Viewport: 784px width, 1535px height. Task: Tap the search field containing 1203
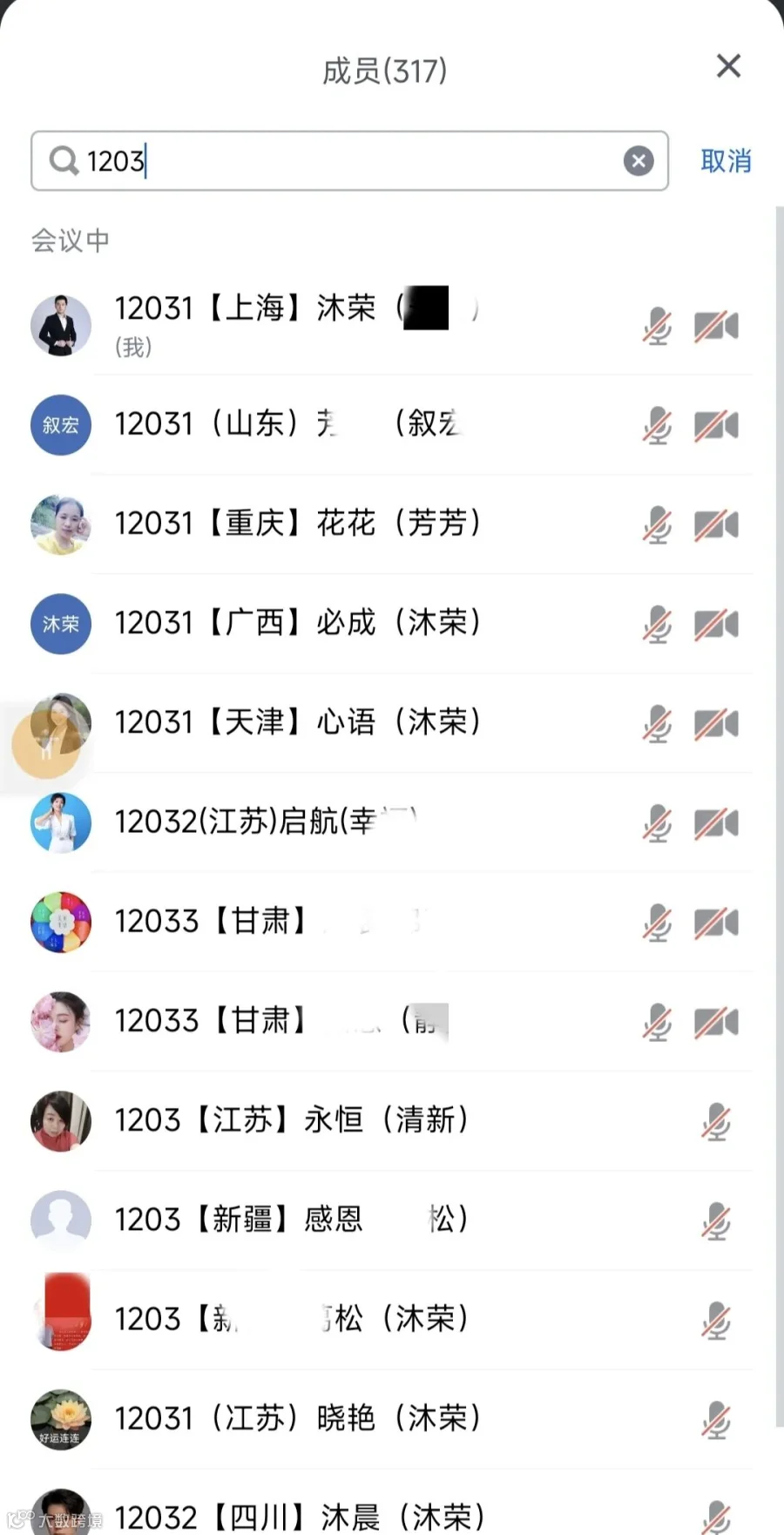coord(349,161)
